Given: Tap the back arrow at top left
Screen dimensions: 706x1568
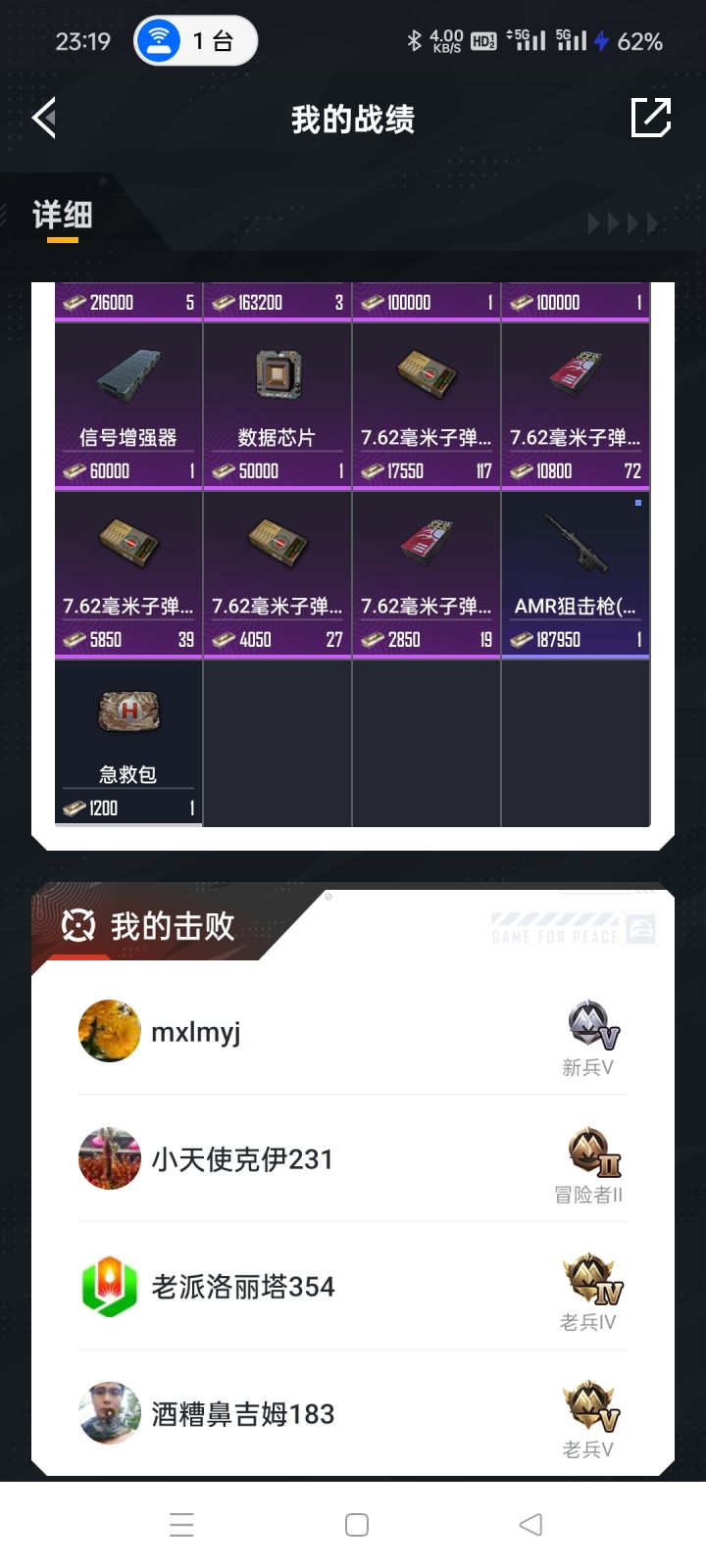Looking at the screenshot, I should [43, 117].
